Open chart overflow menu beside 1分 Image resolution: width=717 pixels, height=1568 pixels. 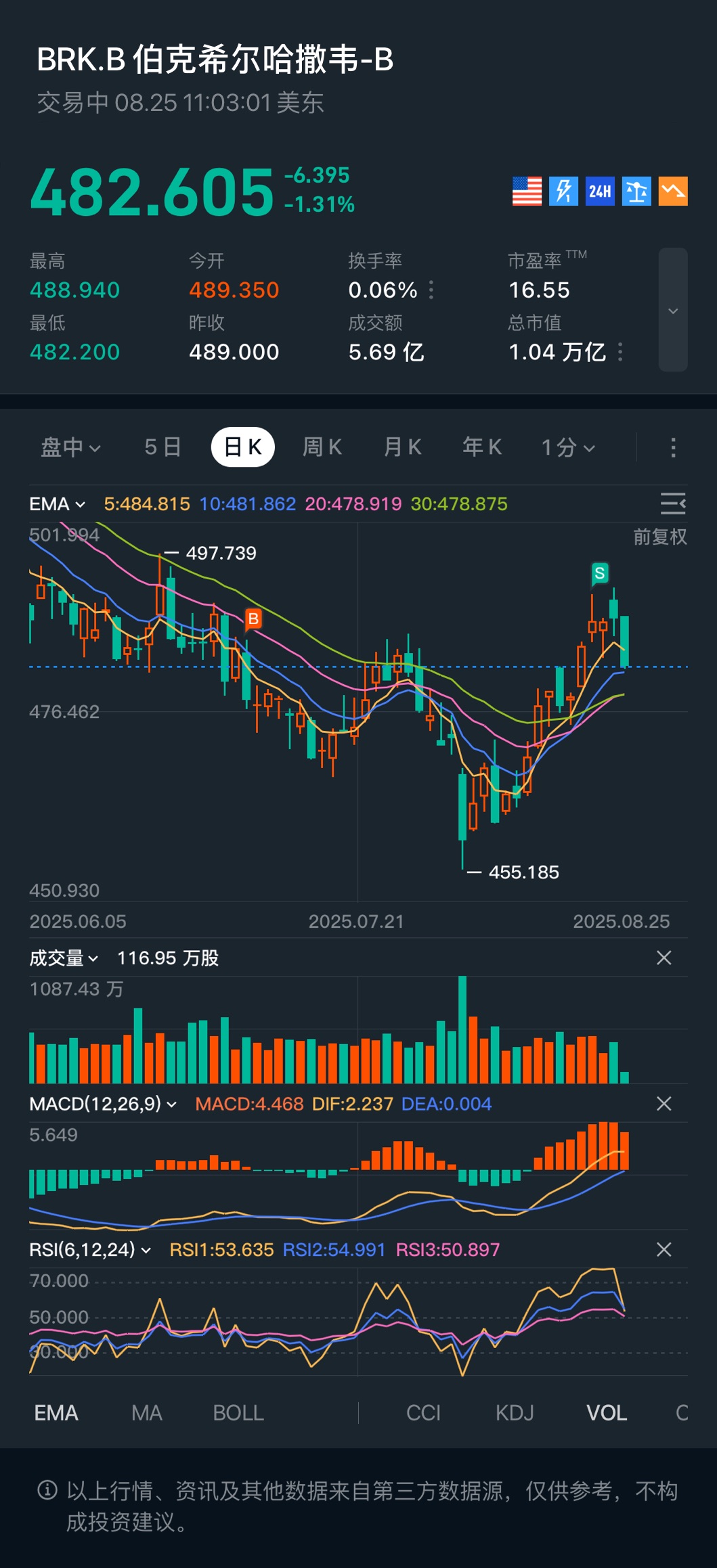click(672, 447)
